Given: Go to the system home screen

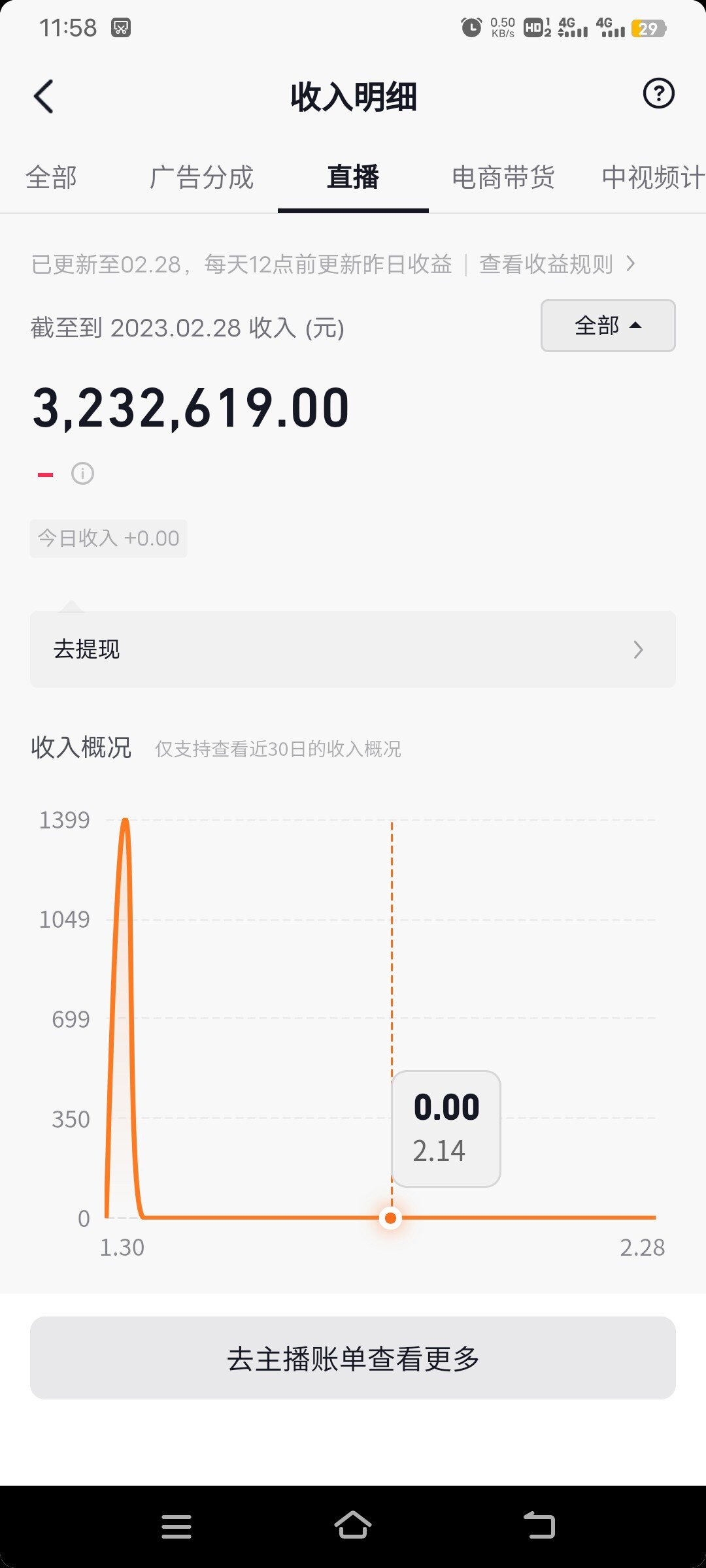Looking at the screenshot, I should [353, 1526].
